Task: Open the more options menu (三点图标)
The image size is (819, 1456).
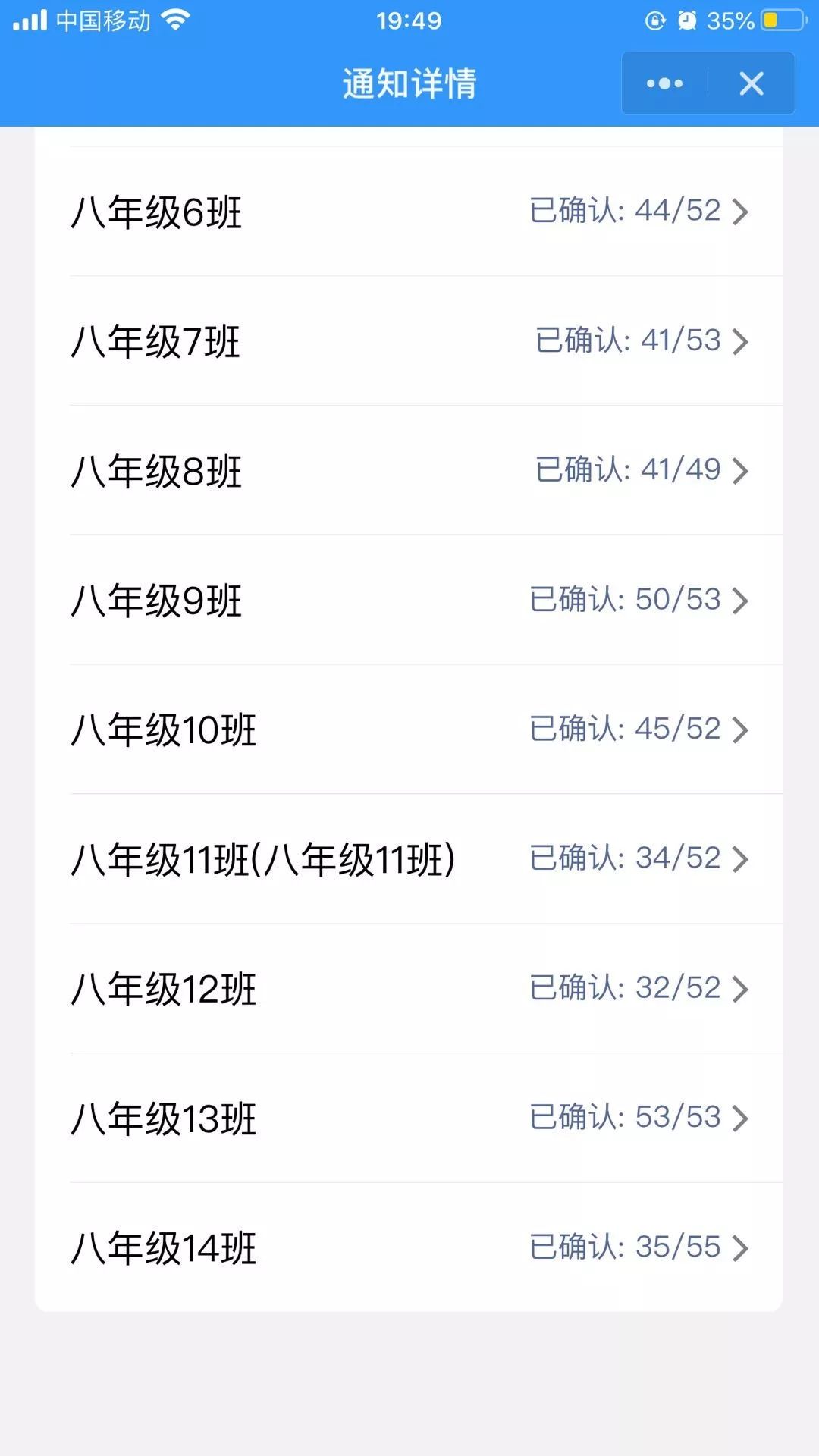Action: (x=662, y=83)
